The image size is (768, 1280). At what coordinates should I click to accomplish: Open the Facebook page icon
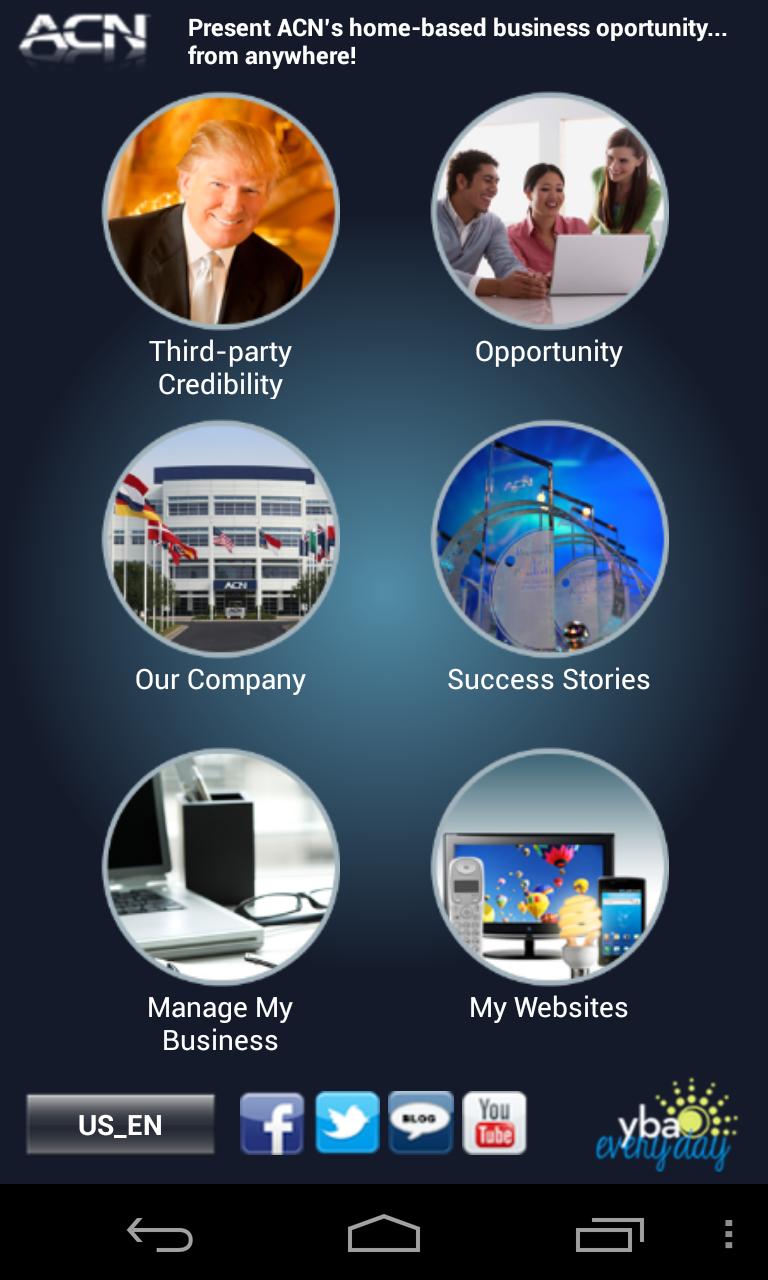point(272,1124)
